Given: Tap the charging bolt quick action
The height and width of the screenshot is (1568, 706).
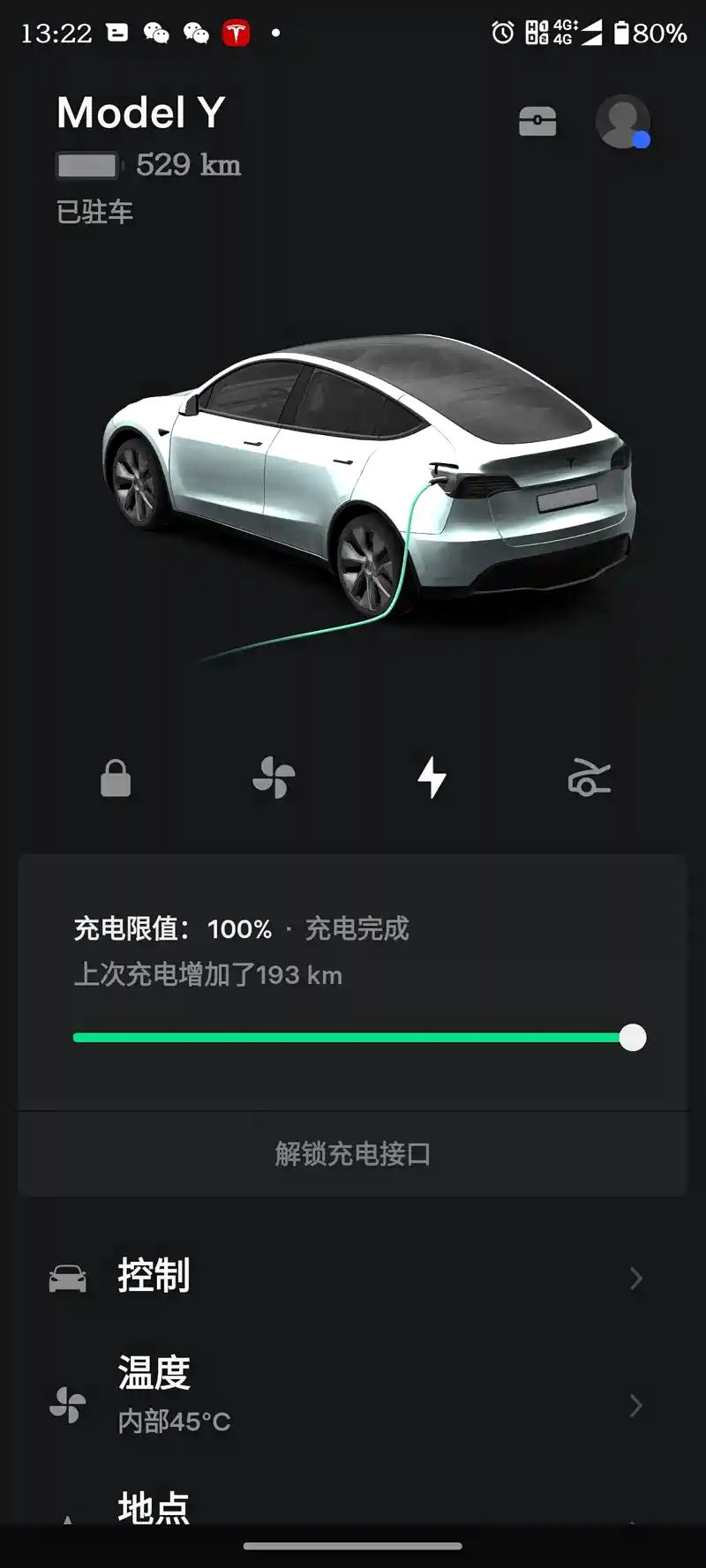Looking at the screenshot, I should coord(432,778).
